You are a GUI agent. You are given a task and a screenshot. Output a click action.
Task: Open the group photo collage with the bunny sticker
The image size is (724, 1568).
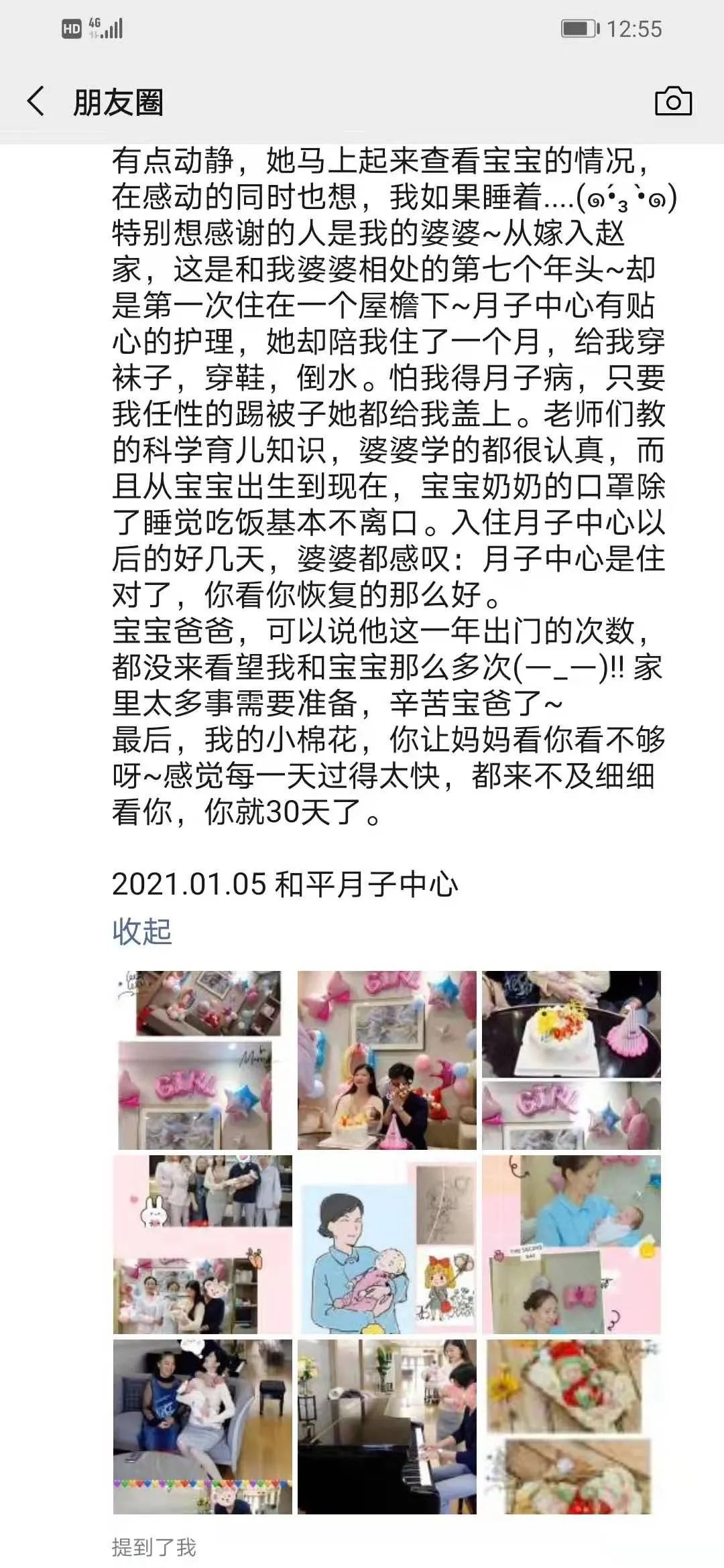pos(202,1244)
